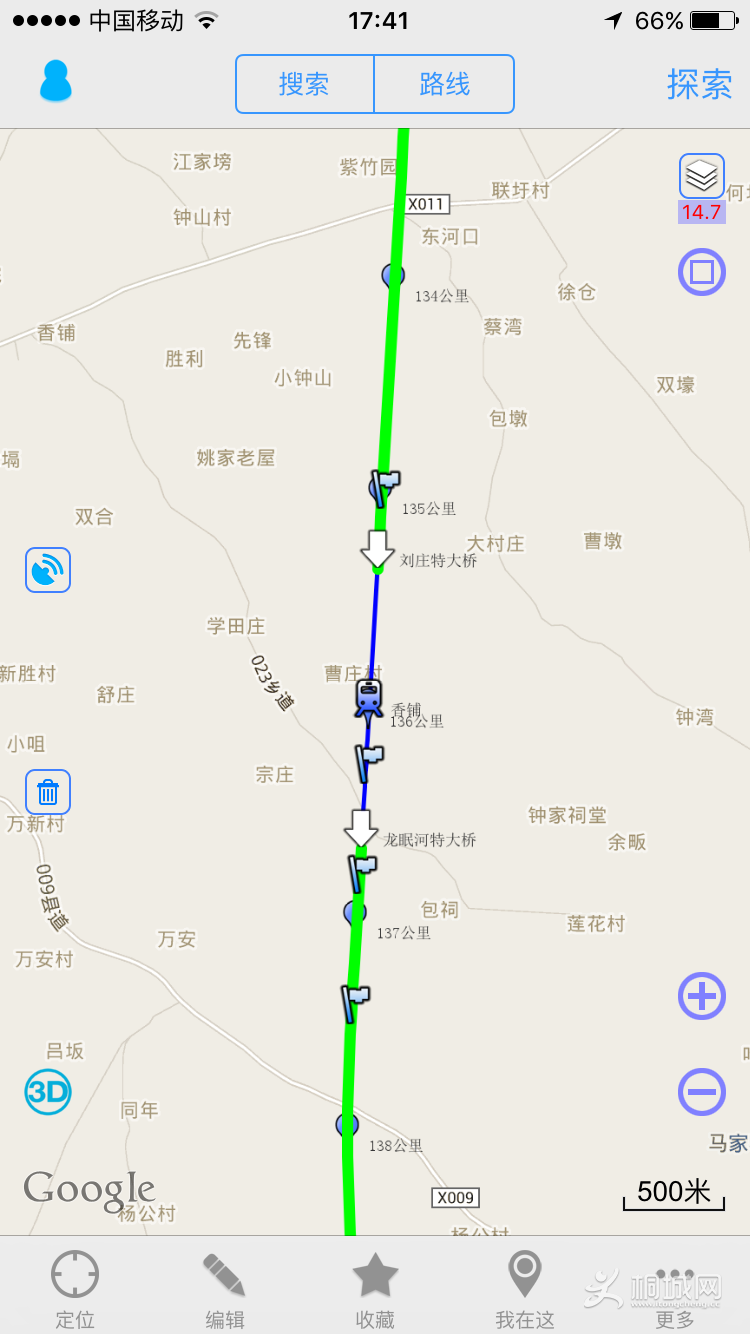Tap the train marker at 香铺
Viewport: 750px width, 1334px height.
pyautogui.click(x=369, y=697)
